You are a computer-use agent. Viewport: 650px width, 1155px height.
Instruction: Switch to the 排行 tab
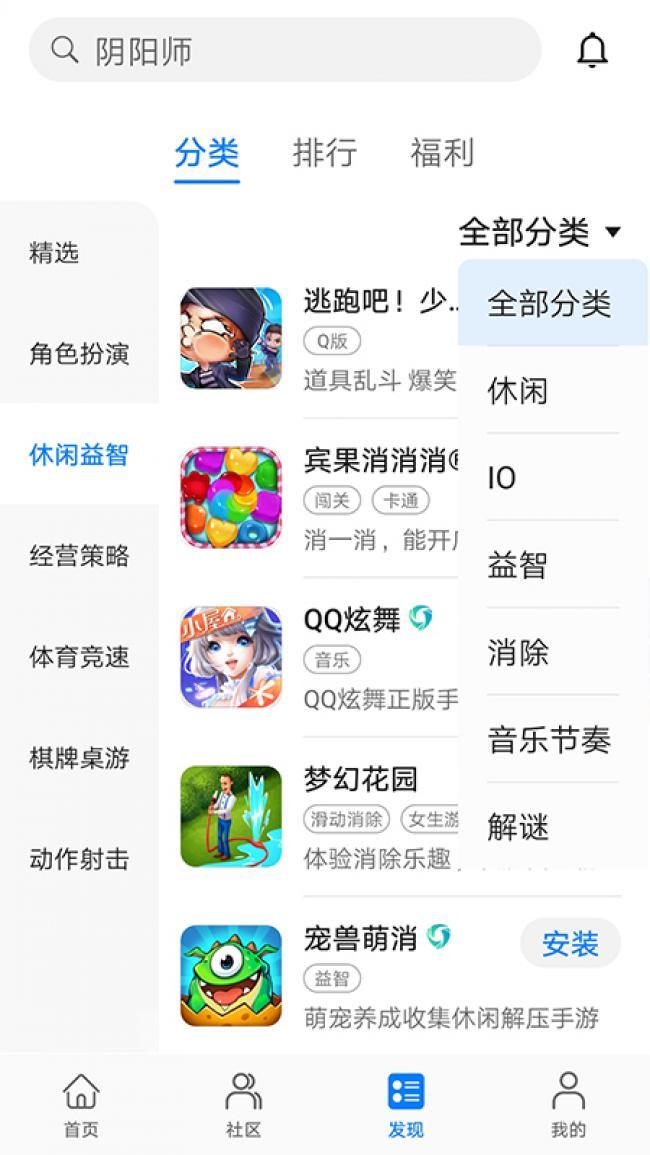(x=324, y=153)
